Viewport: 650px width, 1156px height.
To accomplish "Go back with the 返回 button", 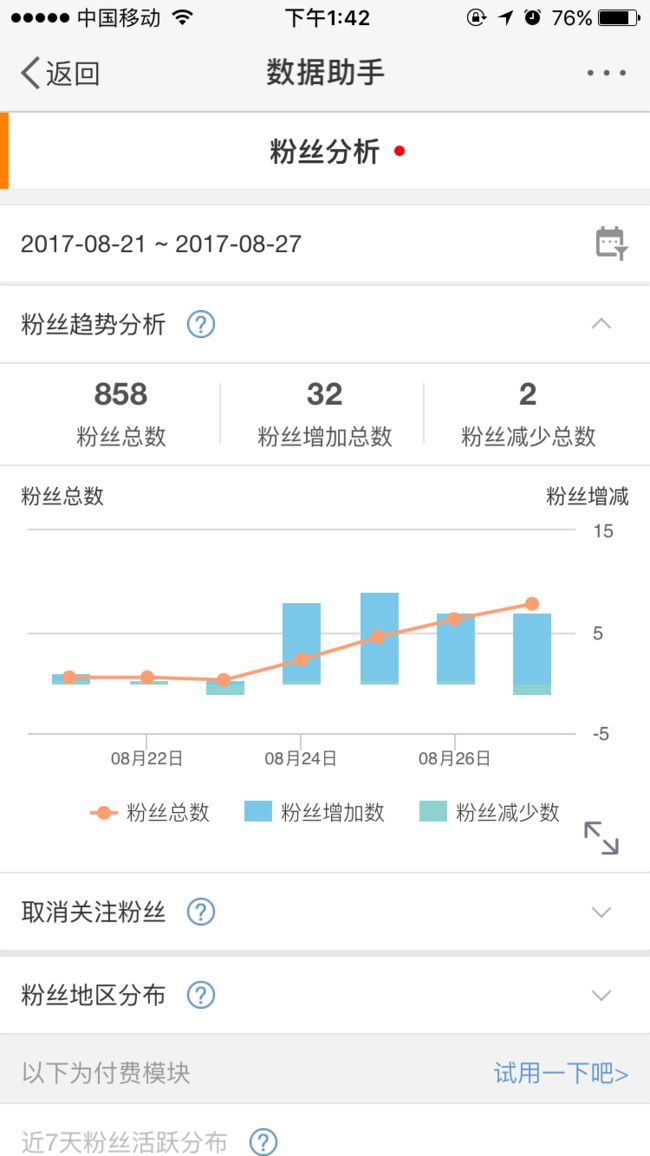I will click(60, 74).
